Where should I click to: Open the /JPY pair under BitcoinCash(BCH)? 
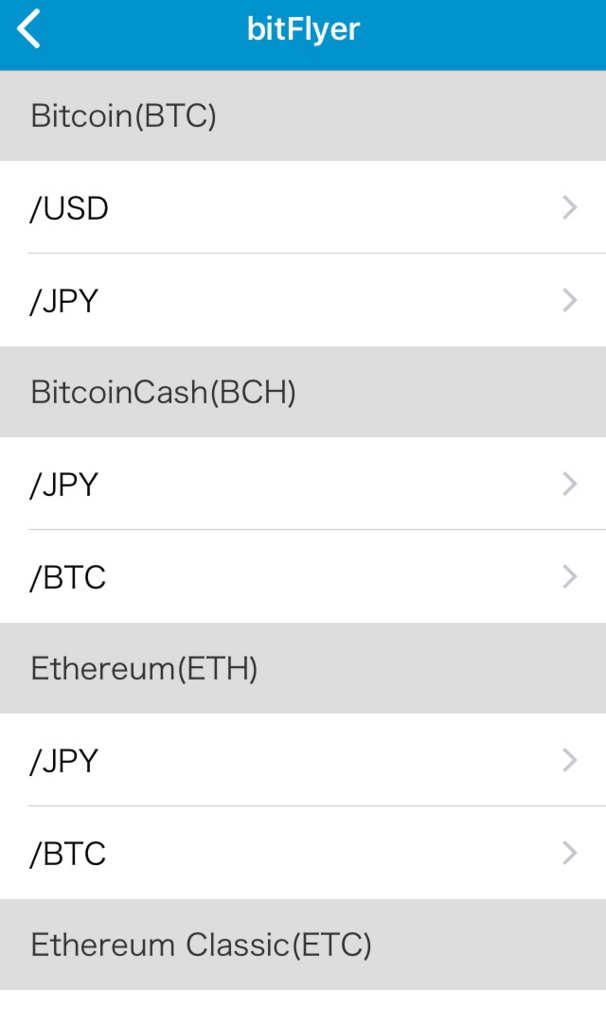coord(302,484)
